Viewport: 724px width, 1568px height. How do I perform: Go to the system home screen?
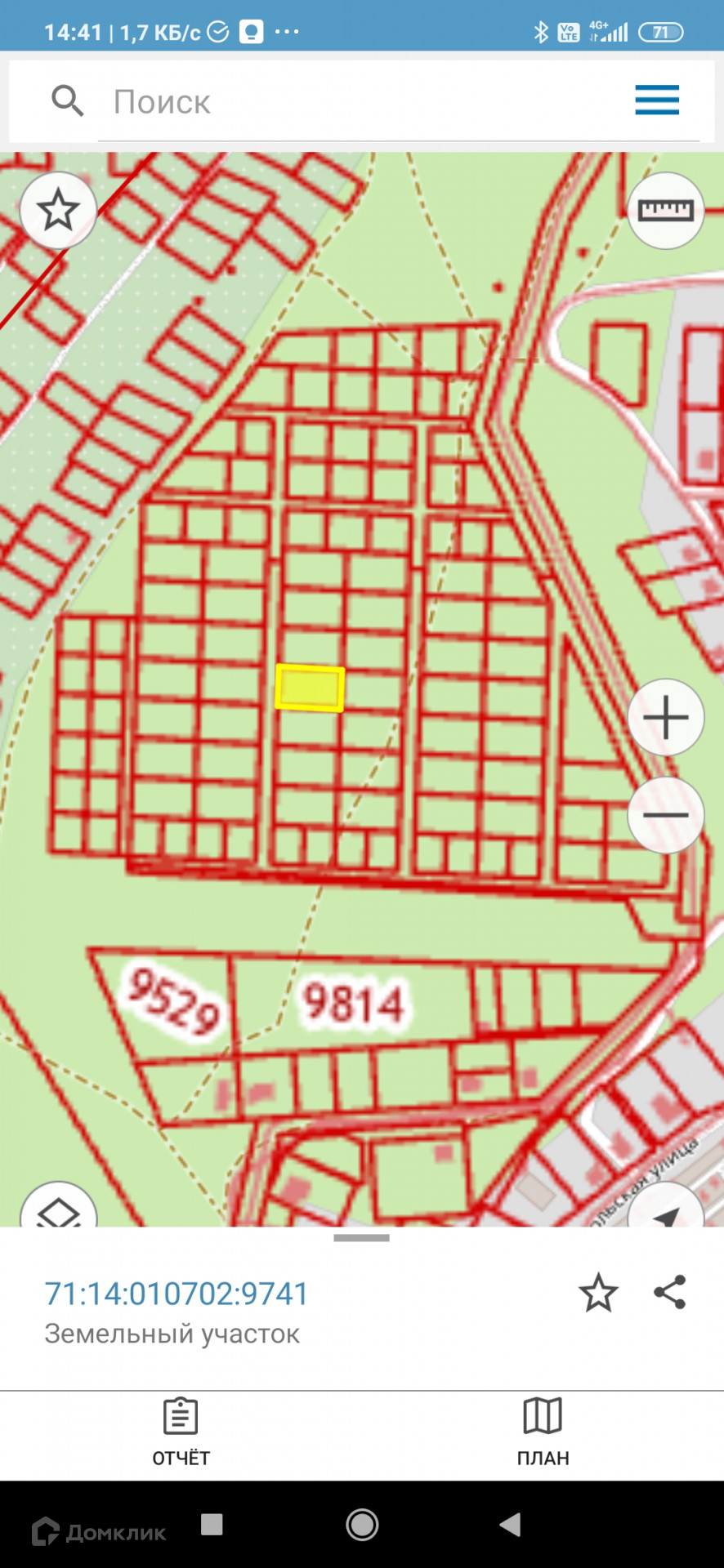point(361,1524)
